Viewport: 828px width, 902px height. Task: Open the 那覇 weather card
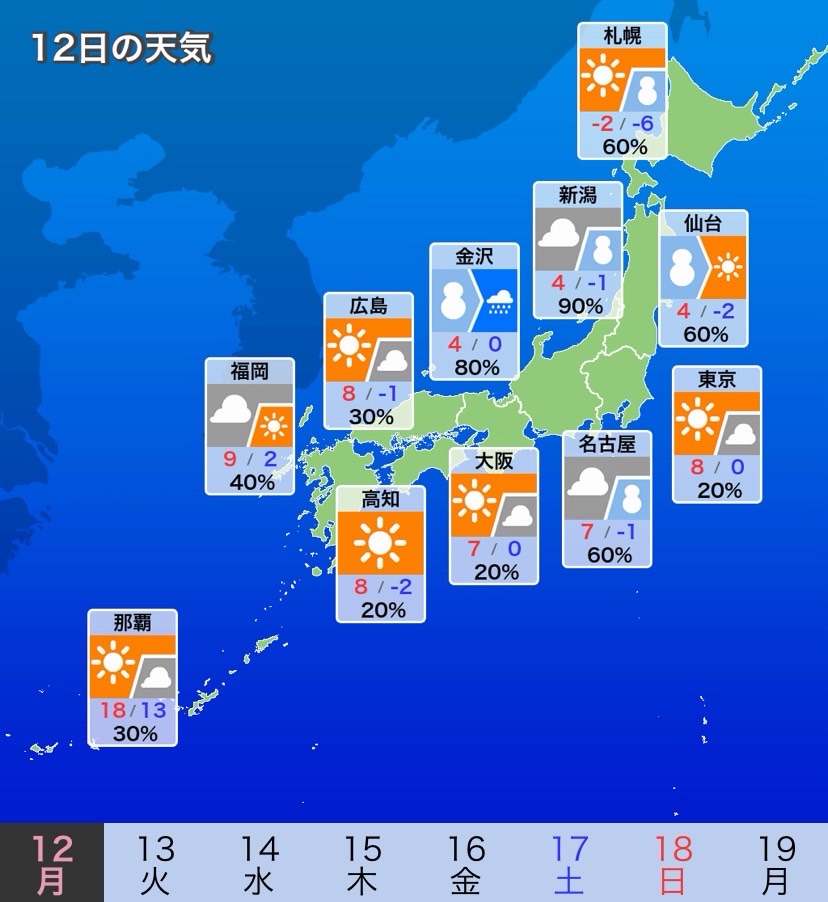pos(132,678)
